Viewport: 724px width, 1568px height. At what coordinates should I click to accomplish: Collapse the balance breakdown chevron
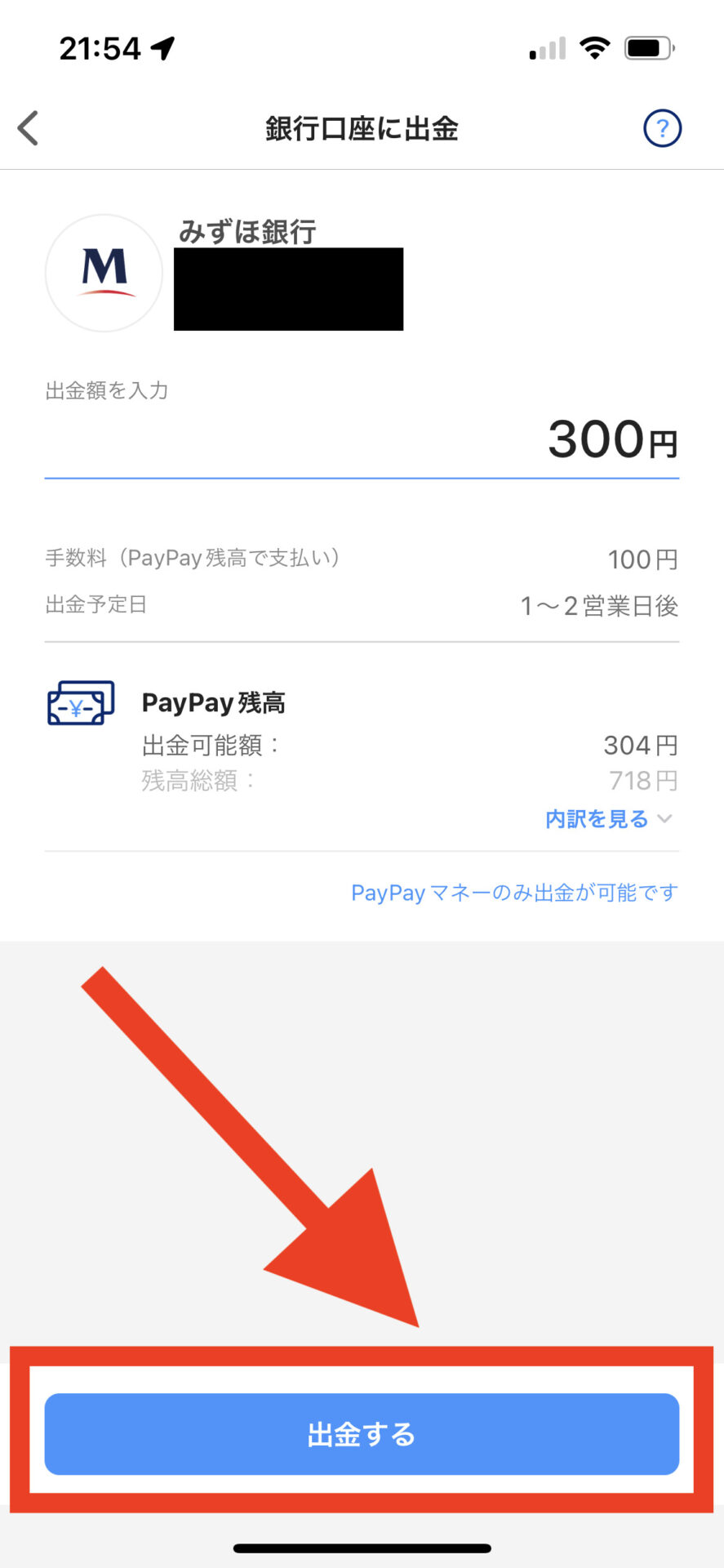click(664, 818)
